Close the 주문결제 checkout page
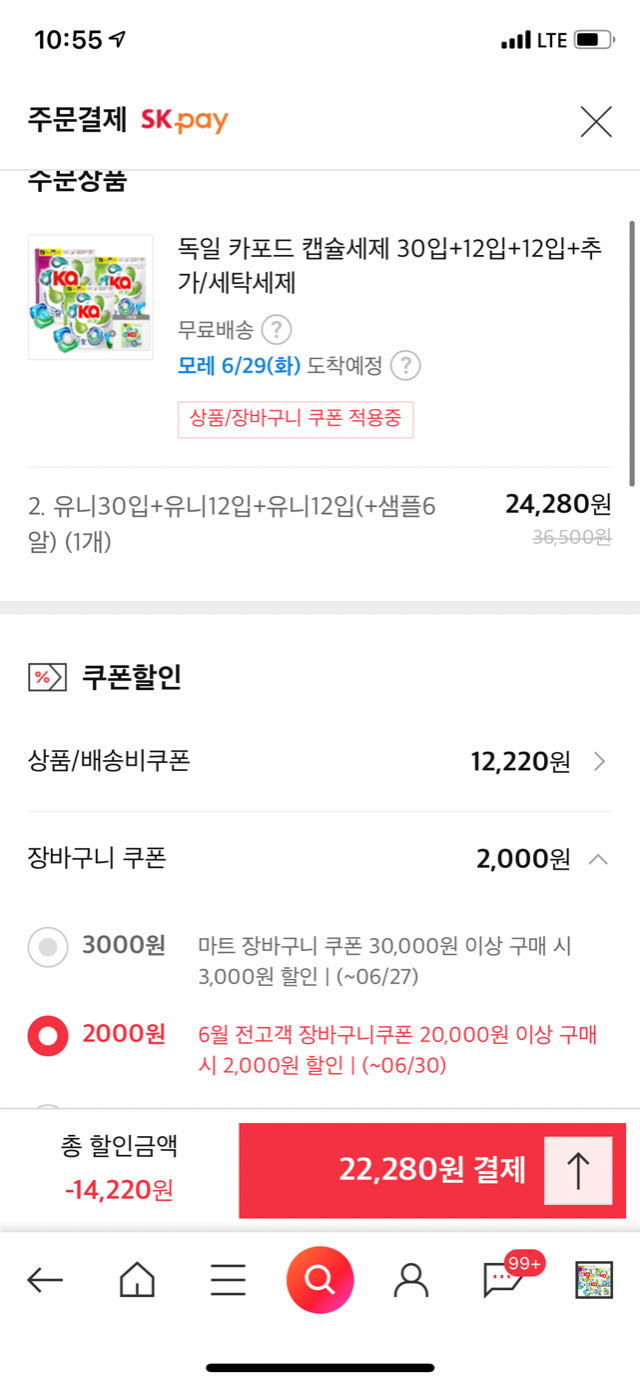Viewport: 640px width, 1386px height. pyautogui.click(x=596, y=122)
